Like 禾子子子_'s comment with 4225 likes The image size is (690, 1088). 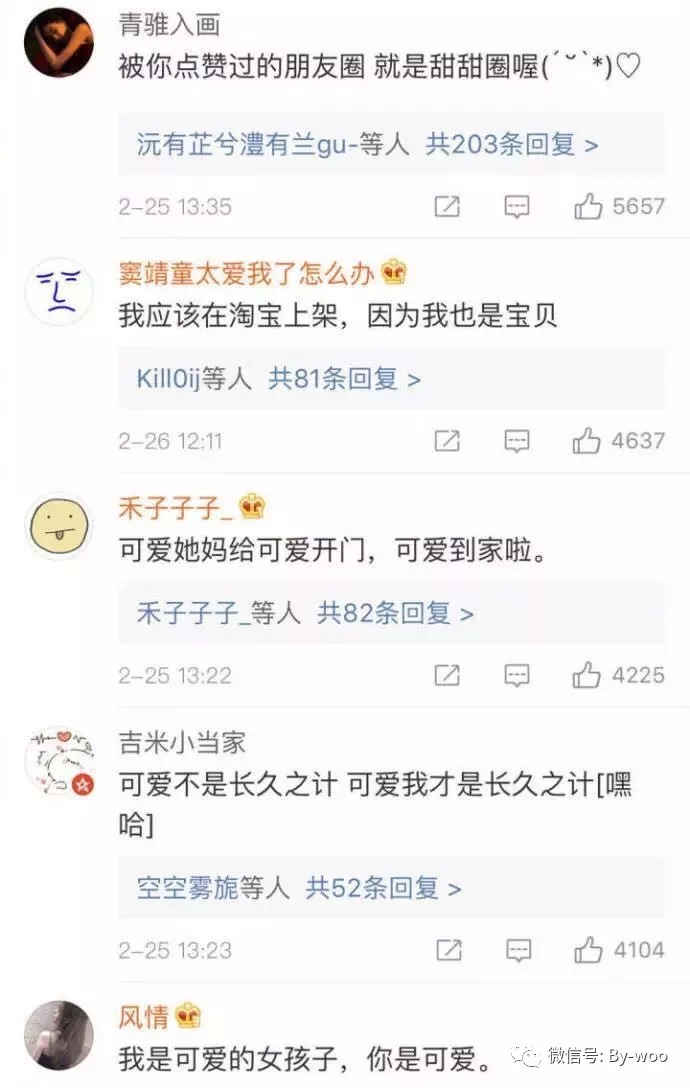click(588, 675)
